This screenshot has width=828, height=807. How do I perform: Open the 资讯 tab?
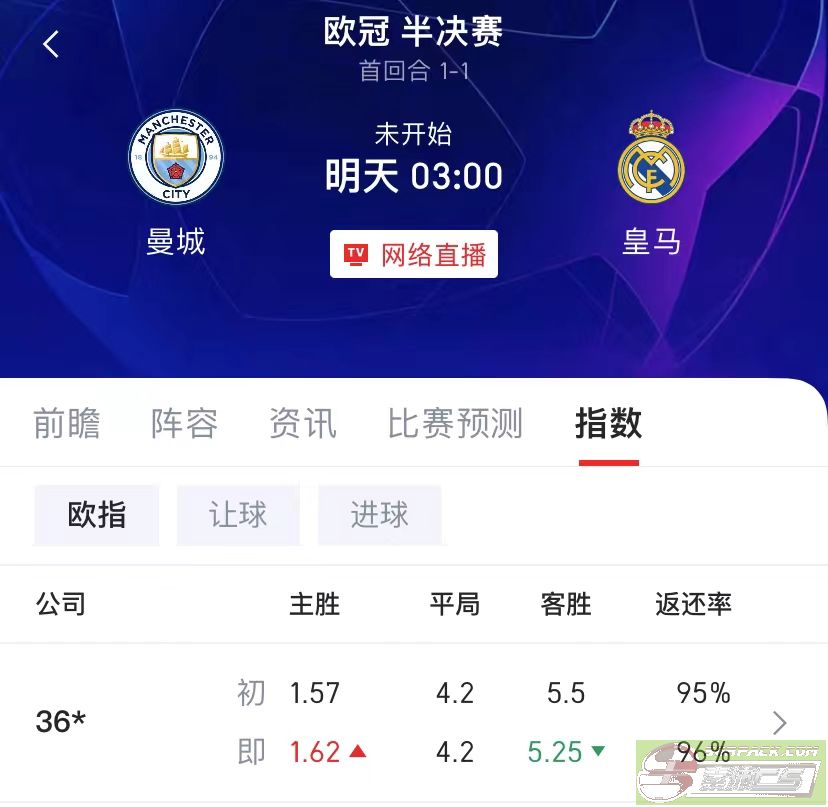pos(303,424)
